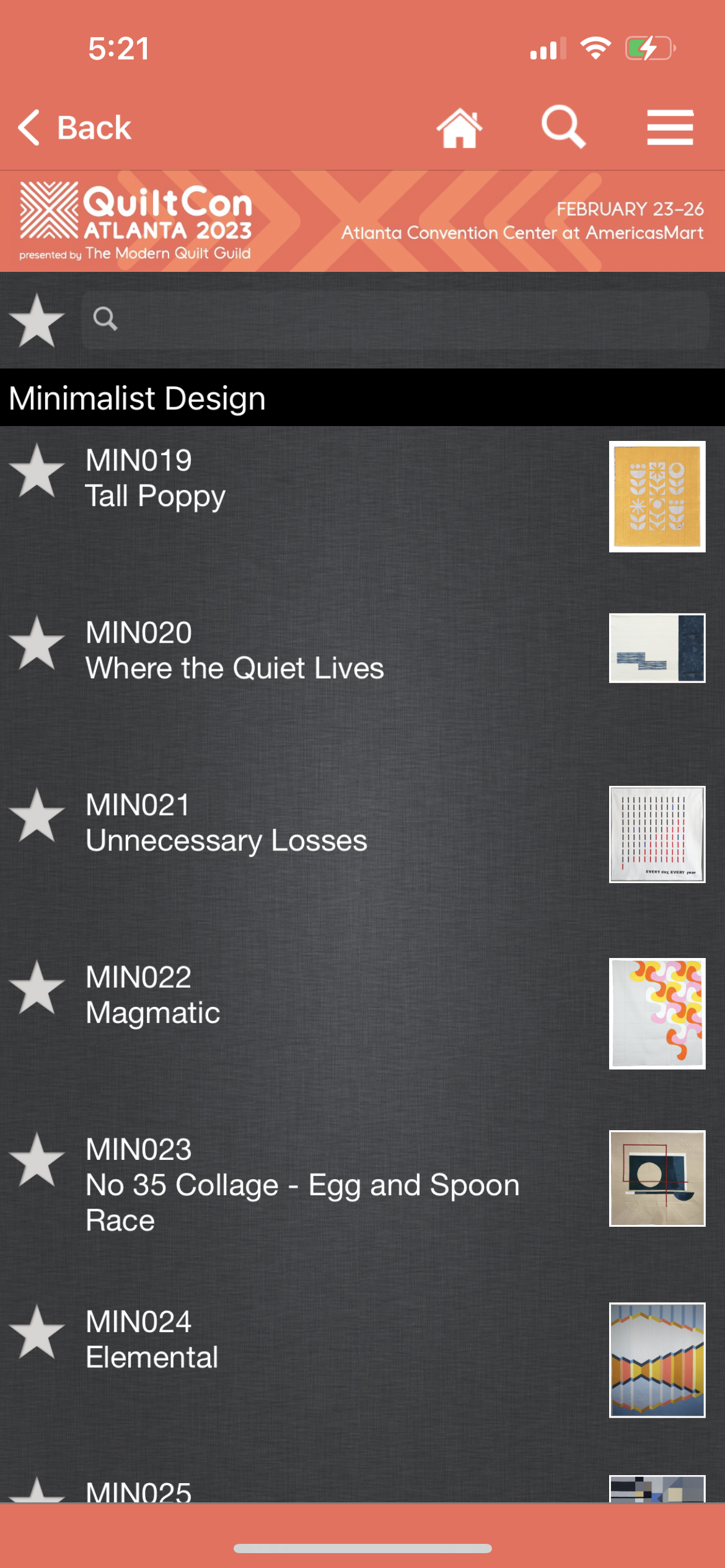View Unnecessary Losses quilt thumbnail
The height and width of the screenshot is (1568, 725).
click(x=657, y=834)
